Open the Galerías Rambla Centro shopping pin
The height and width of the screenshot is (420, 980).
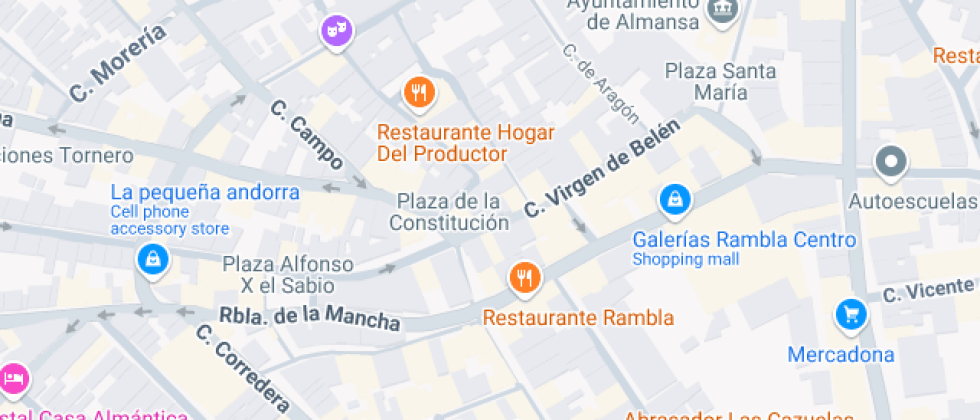676,200
